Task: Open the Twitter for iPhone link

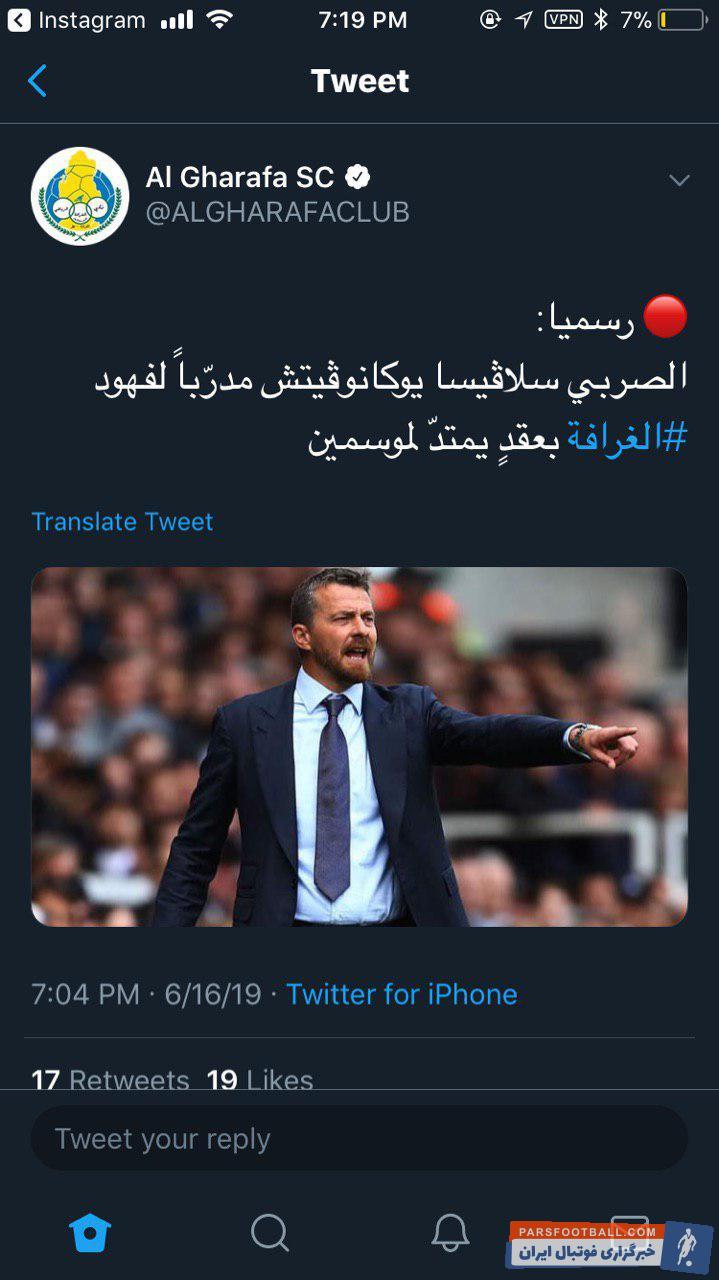Action: point(401,994)
